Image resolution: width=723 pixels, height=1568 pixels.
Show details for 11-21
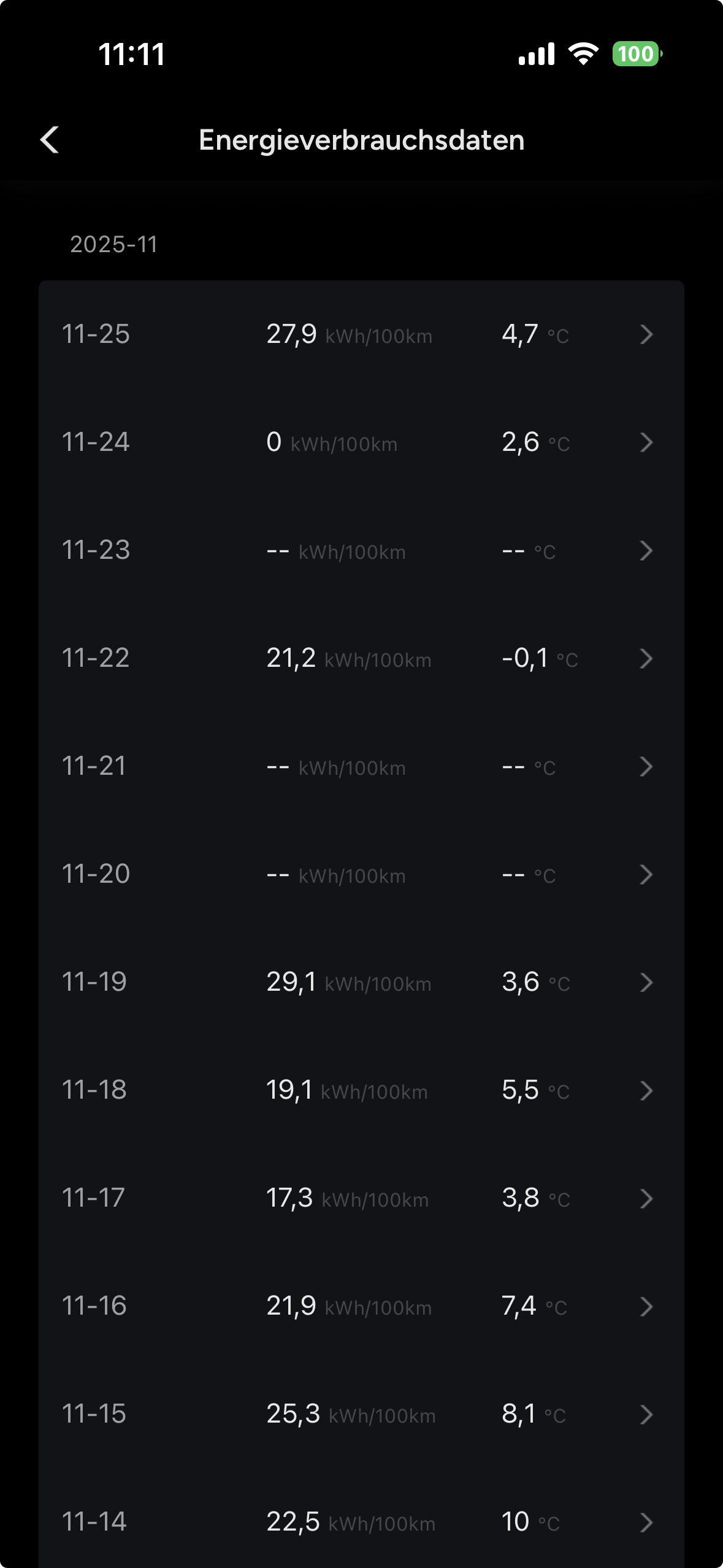(x=361, y=767)
